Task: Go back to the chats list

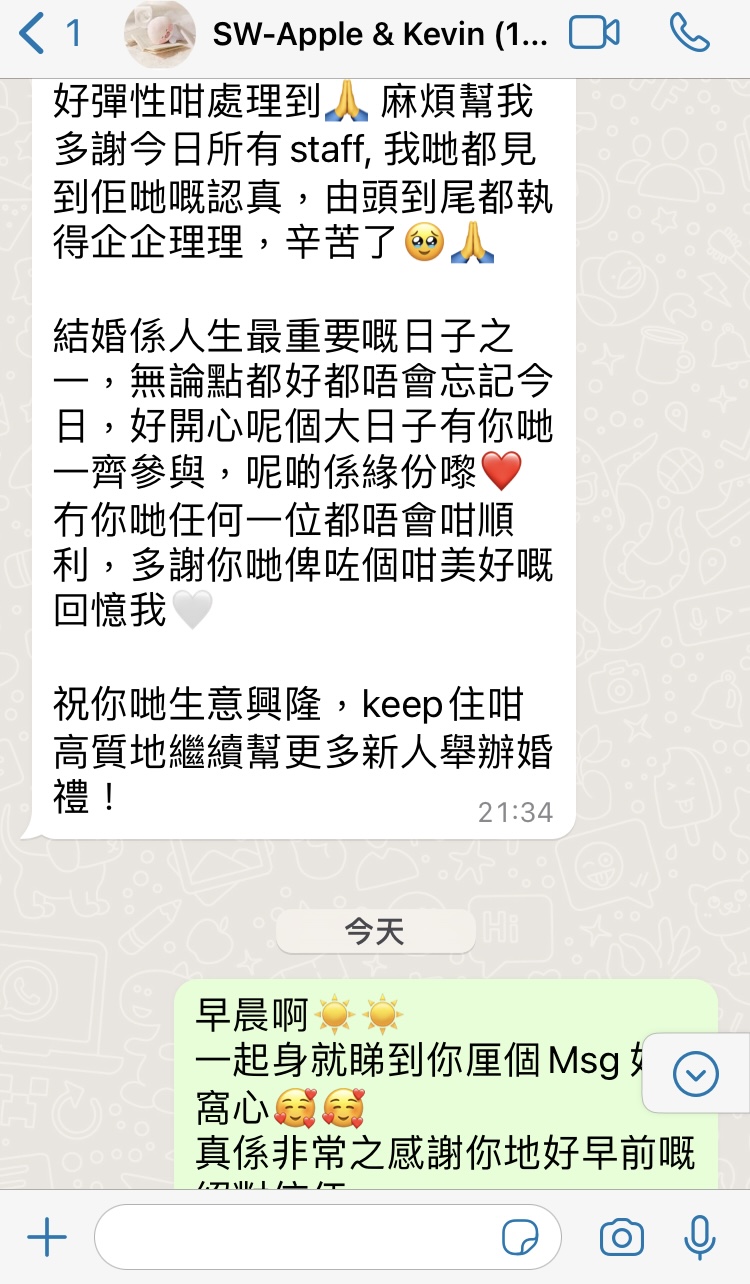Action: pos(48,34)
